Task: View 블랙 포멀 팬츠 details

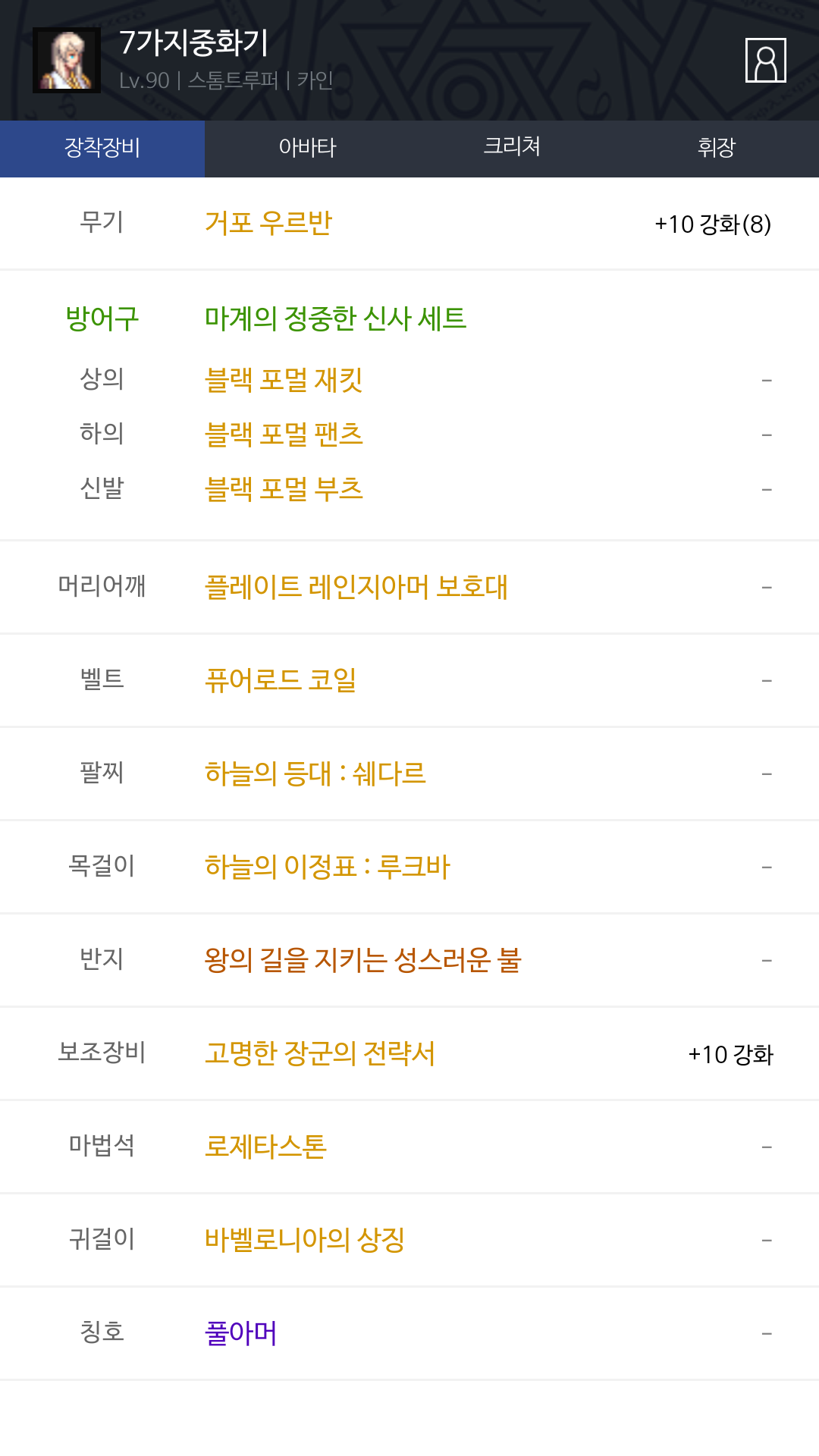Action: click(x=284, y=435)
